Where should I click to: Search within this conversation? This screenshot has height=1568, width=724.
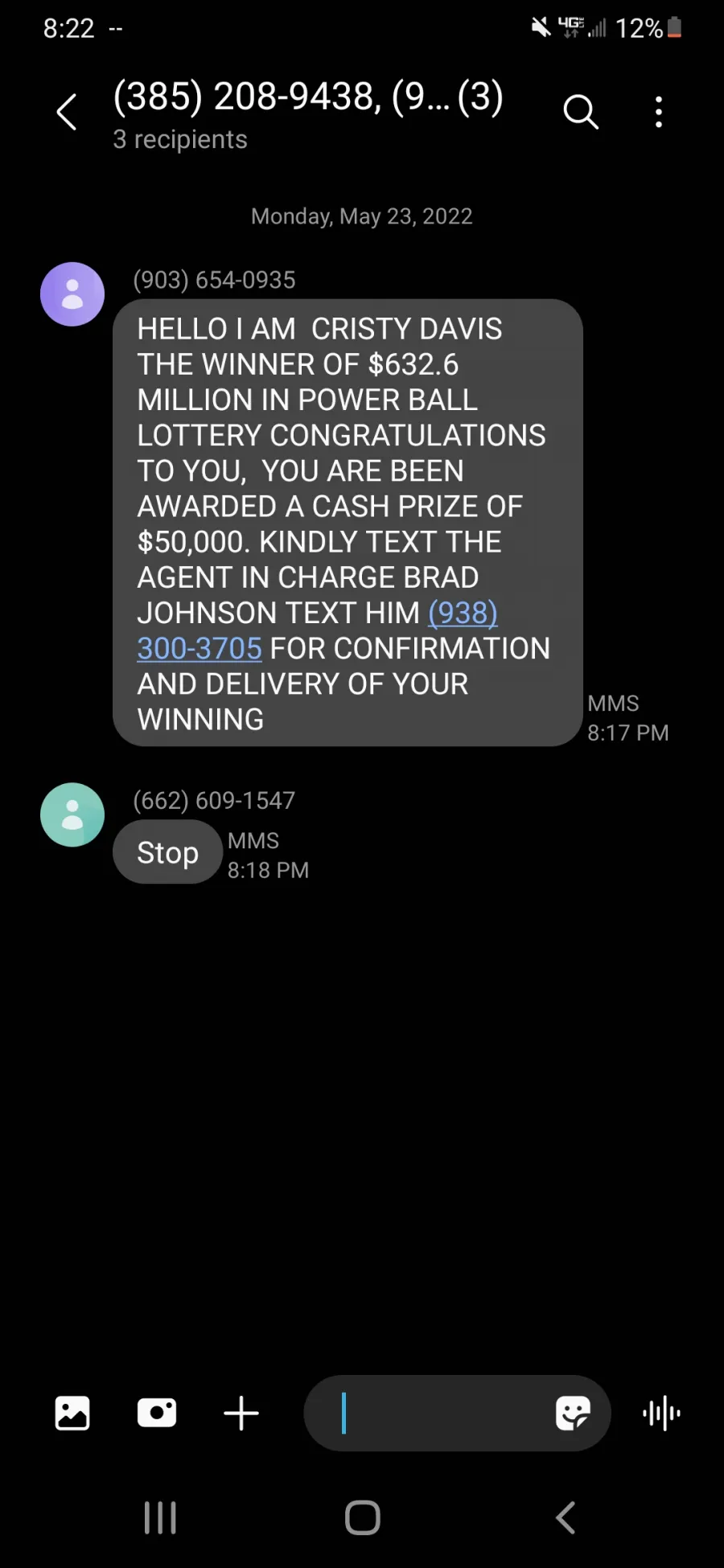pos(580,112)
